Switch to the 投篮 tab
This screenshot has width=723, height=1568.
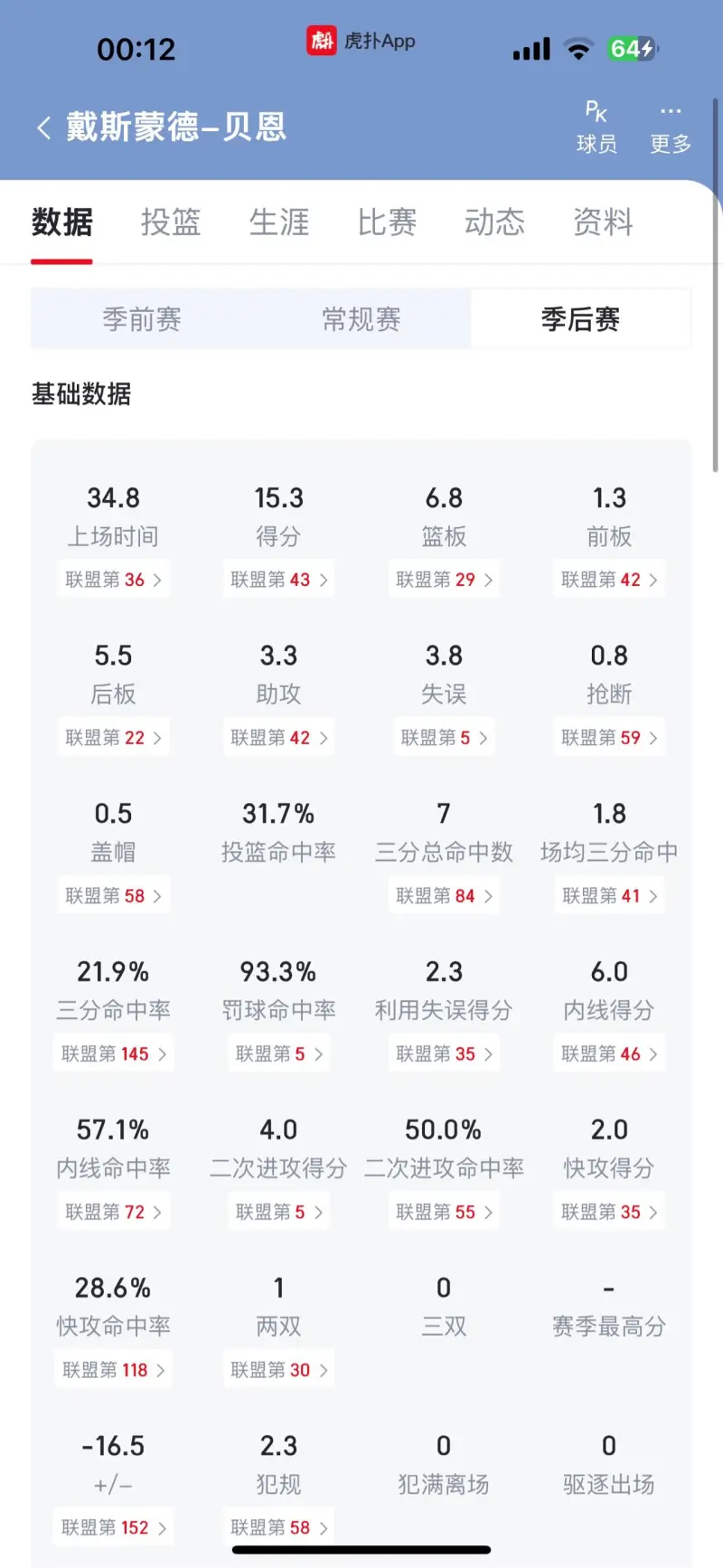point(171,222)
